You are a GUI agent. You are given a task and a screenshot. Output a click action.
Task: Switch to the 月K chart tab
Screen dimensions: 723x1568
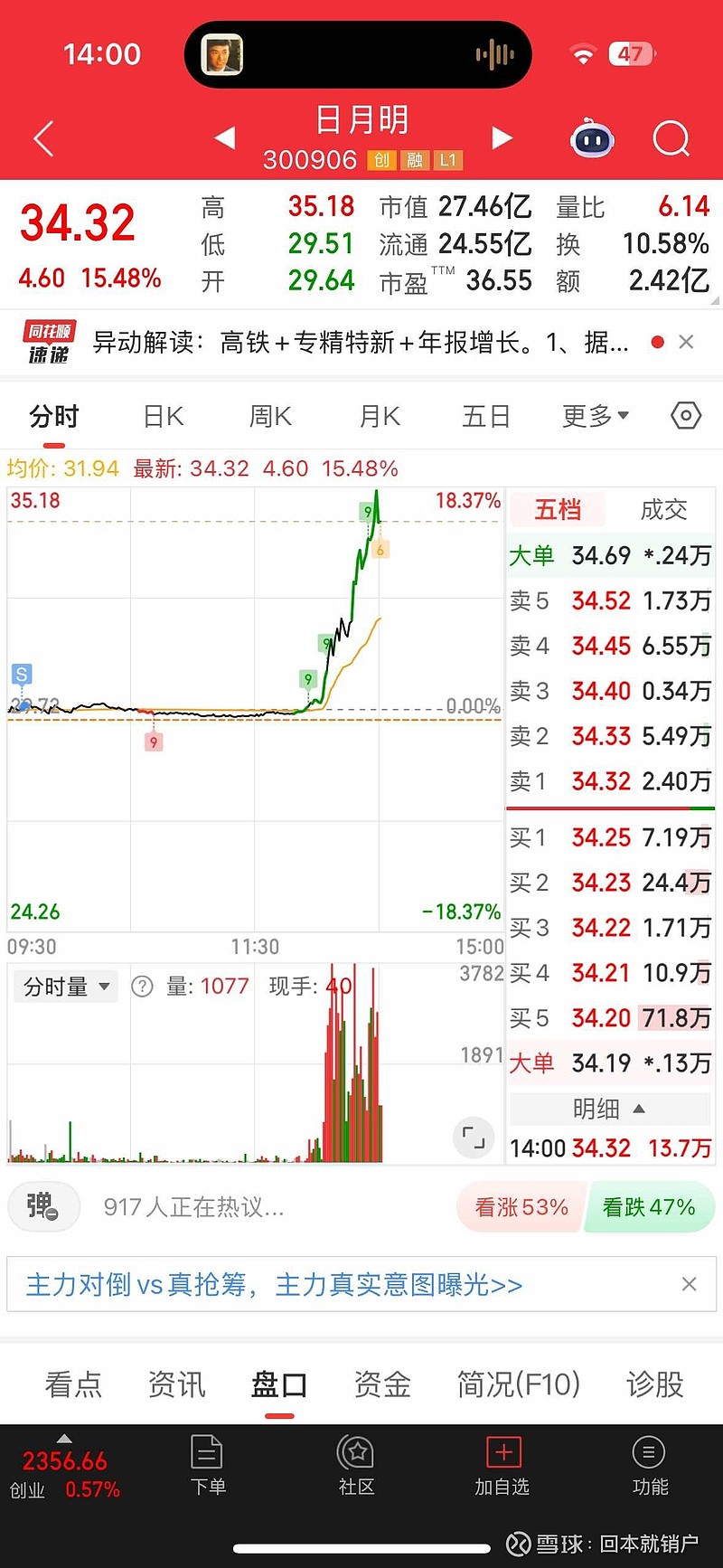pos(380,416)
